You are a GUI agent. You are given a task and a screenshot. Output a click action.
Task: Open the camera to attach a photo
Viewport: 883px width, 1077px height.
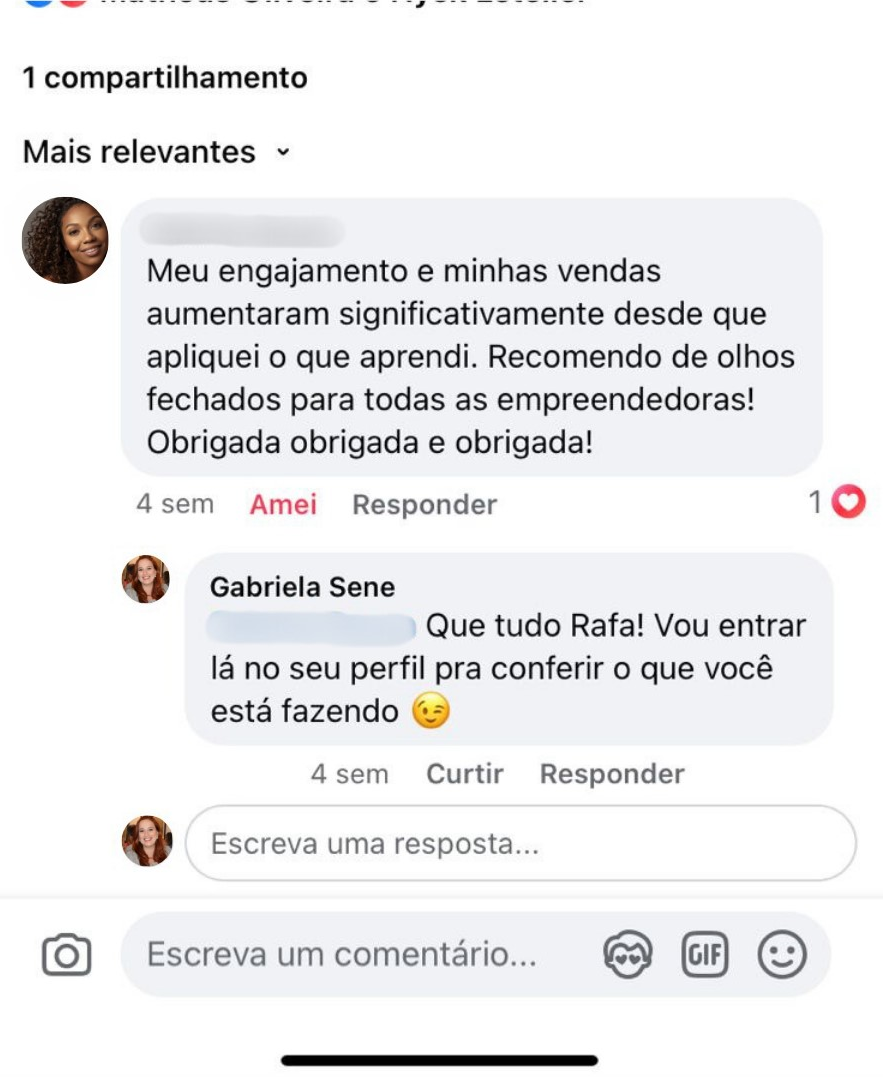pos(67,955)
